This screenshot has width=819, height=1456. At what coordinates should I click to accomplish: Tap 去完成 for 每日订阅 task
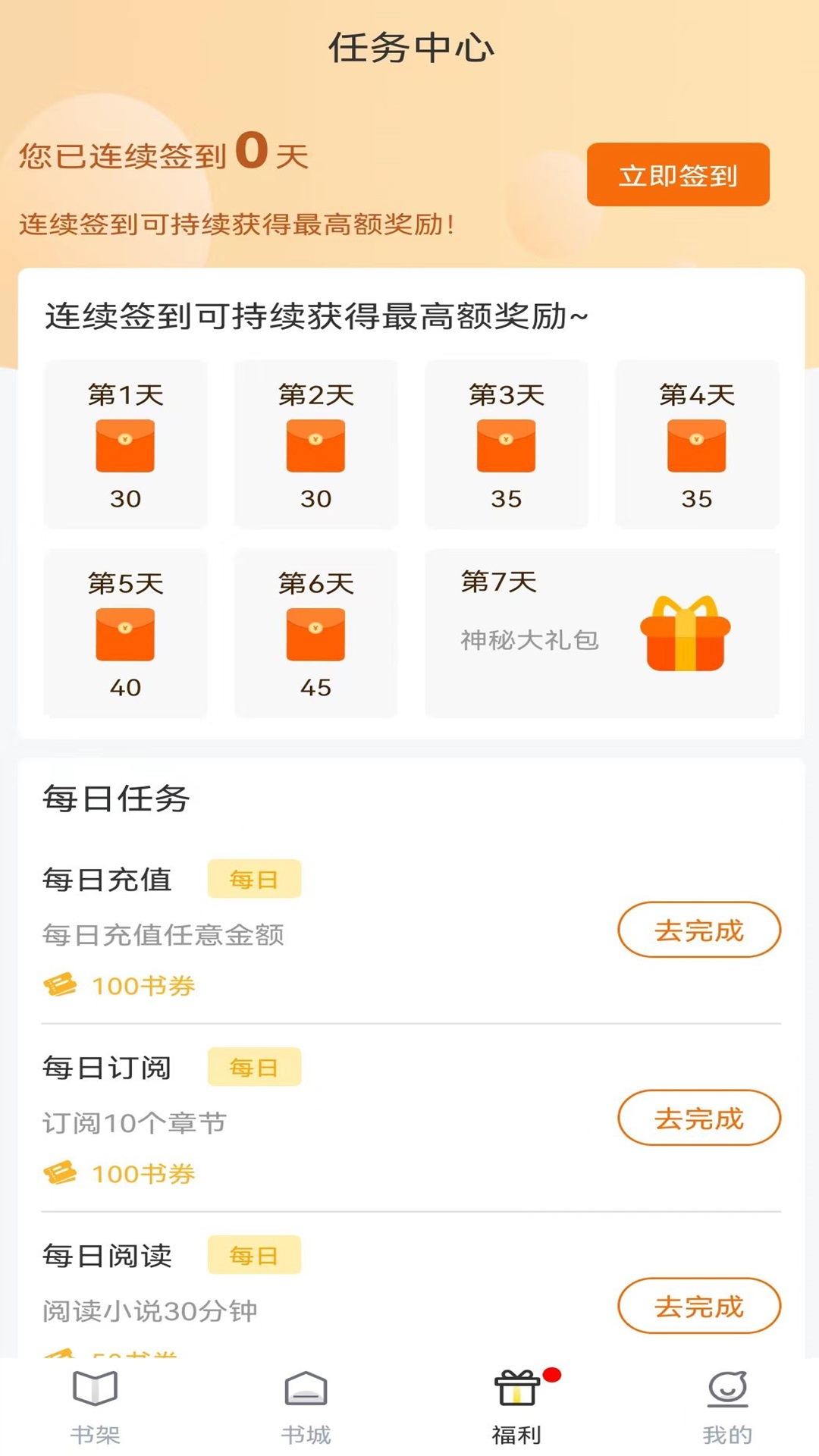coord(699,1118)
